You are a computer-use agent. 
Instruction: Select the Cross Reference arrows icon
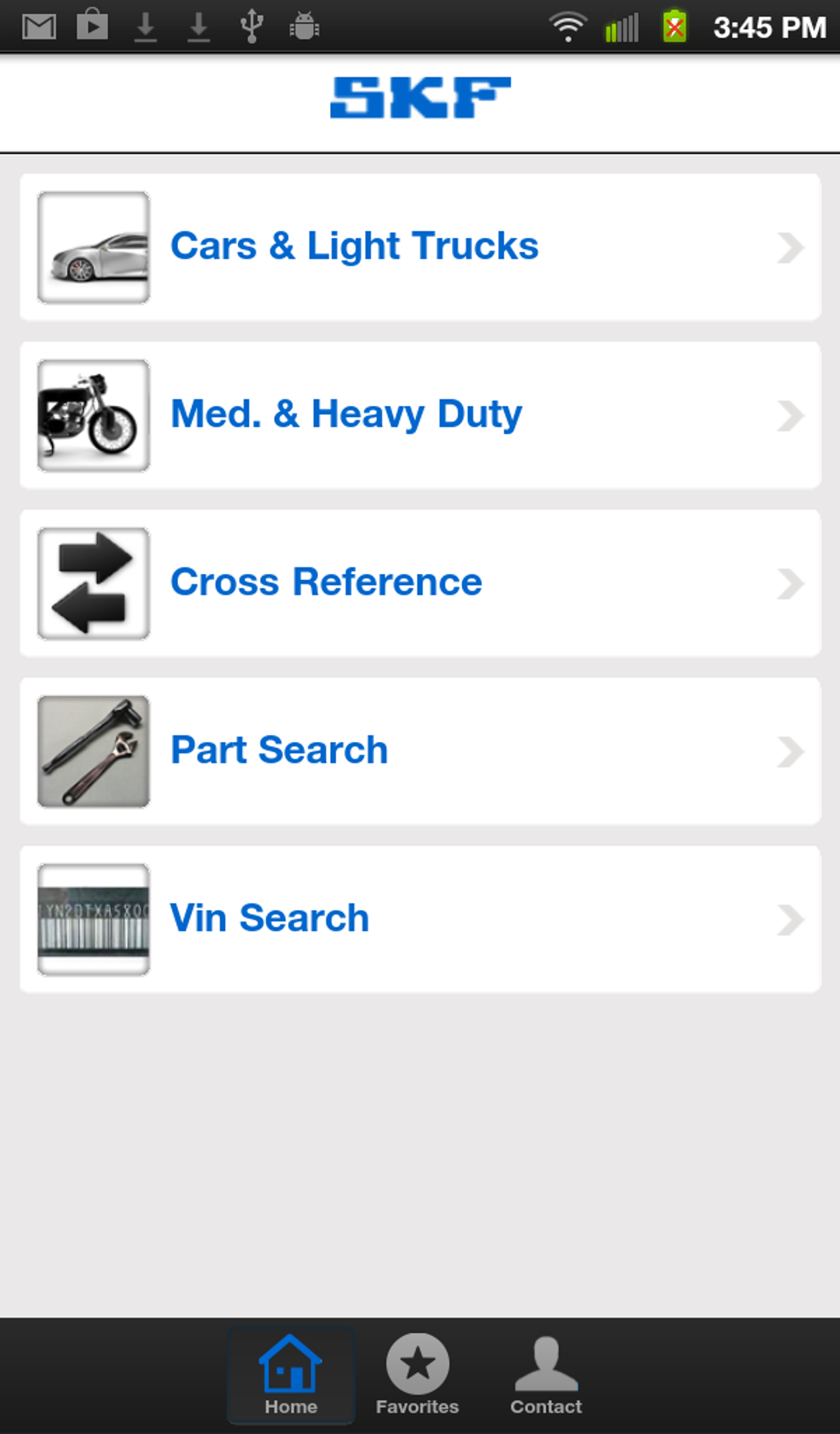(x=92, y=582)
